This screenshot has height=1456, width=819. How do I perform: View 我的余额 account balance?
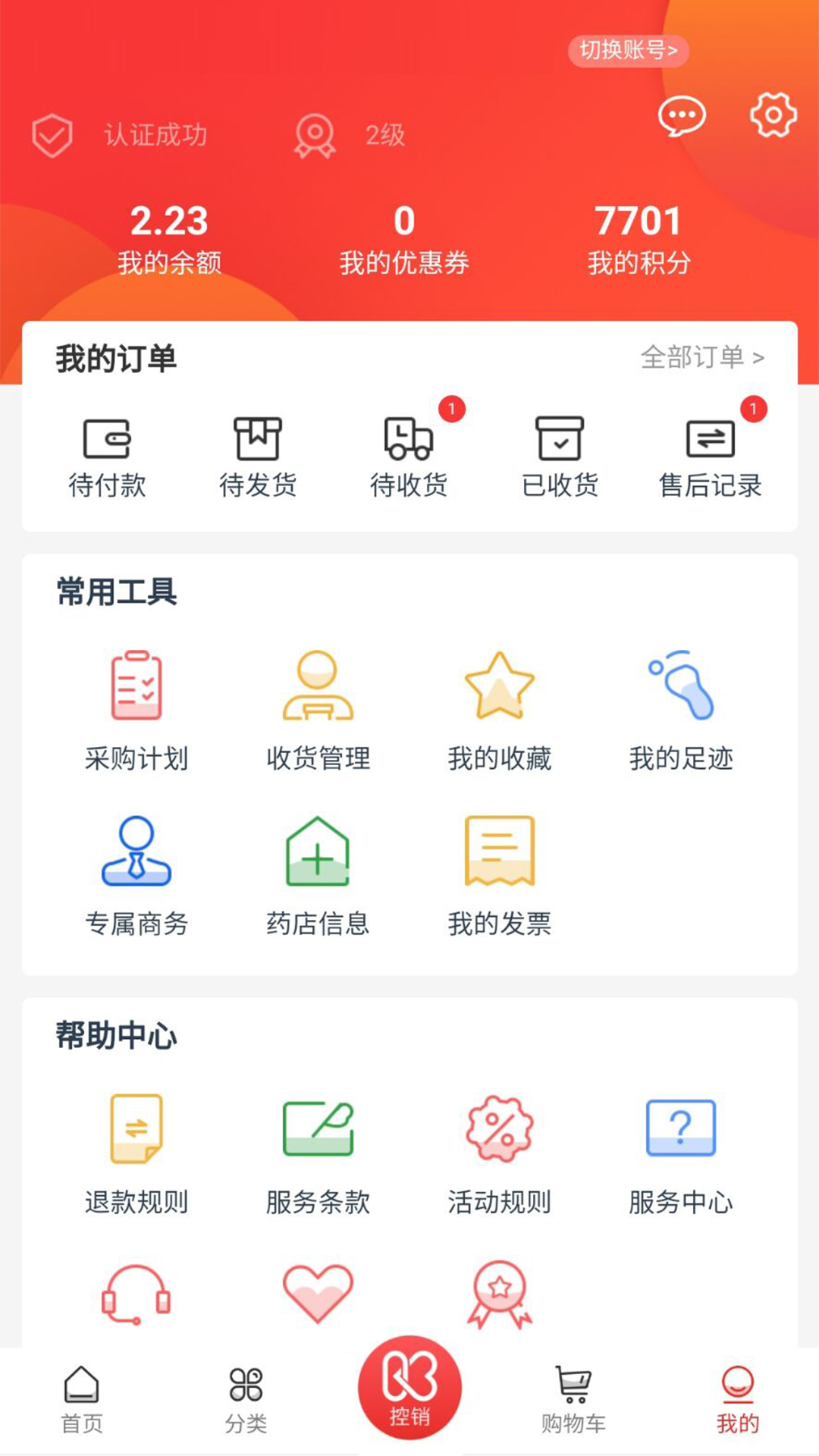[169, 239]
